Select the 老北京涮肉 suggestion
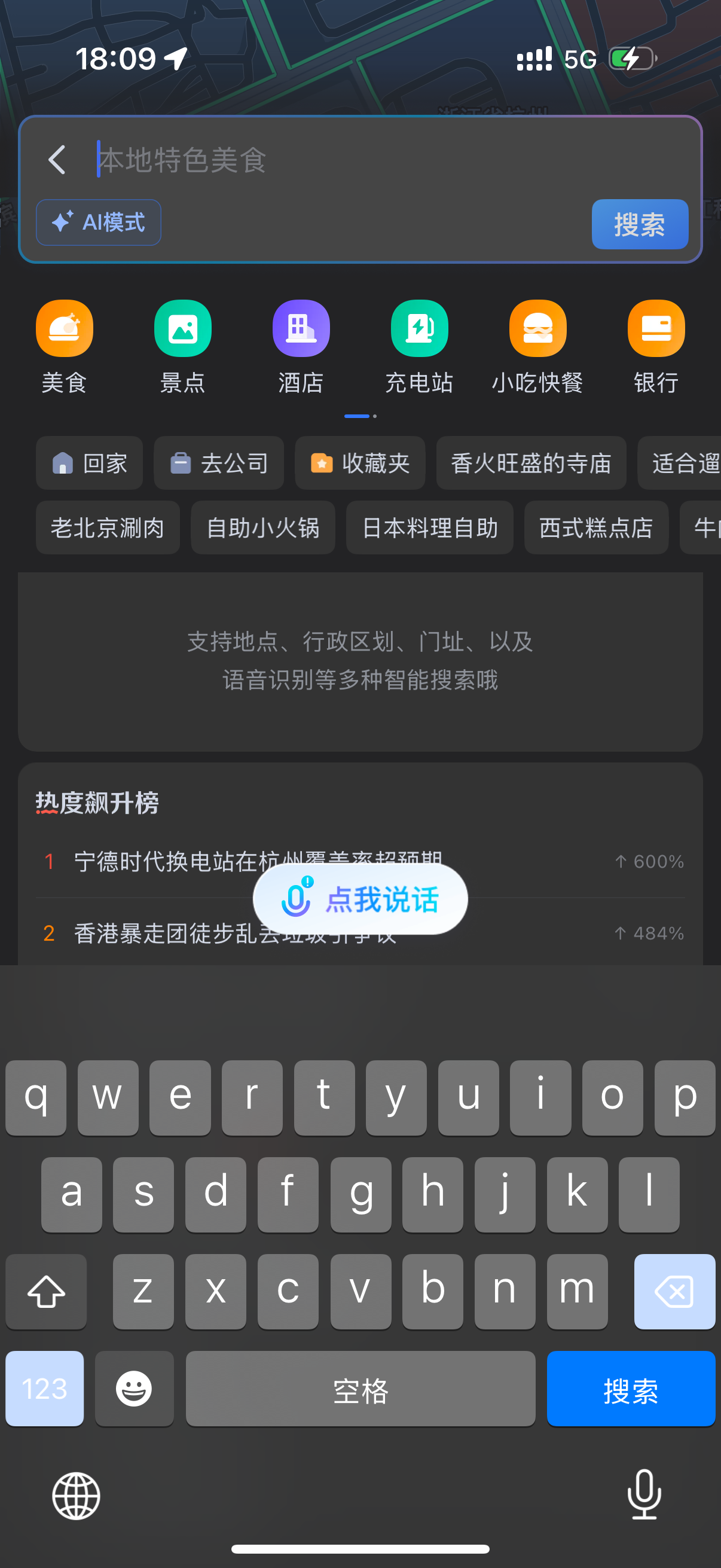The width and height of the screenshot is (721, 1568). [108, 527]
